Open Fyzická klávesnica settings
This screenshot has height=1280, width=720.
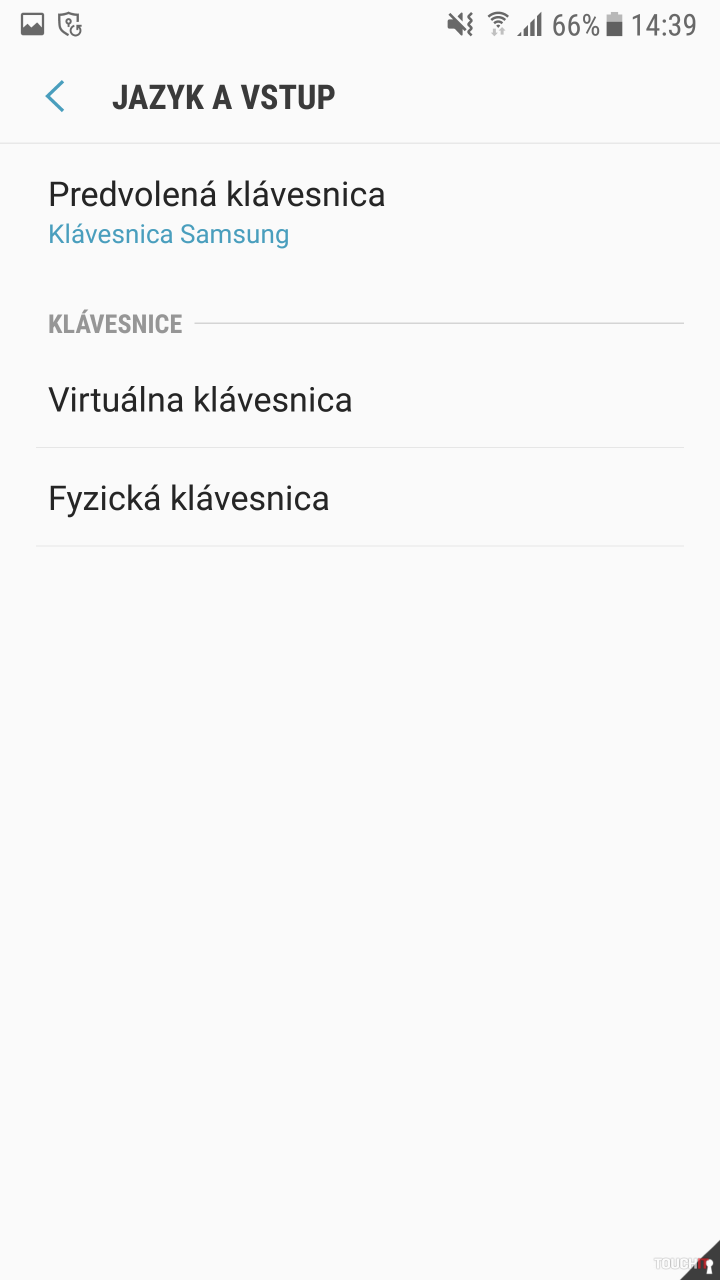tap(189, 498)
